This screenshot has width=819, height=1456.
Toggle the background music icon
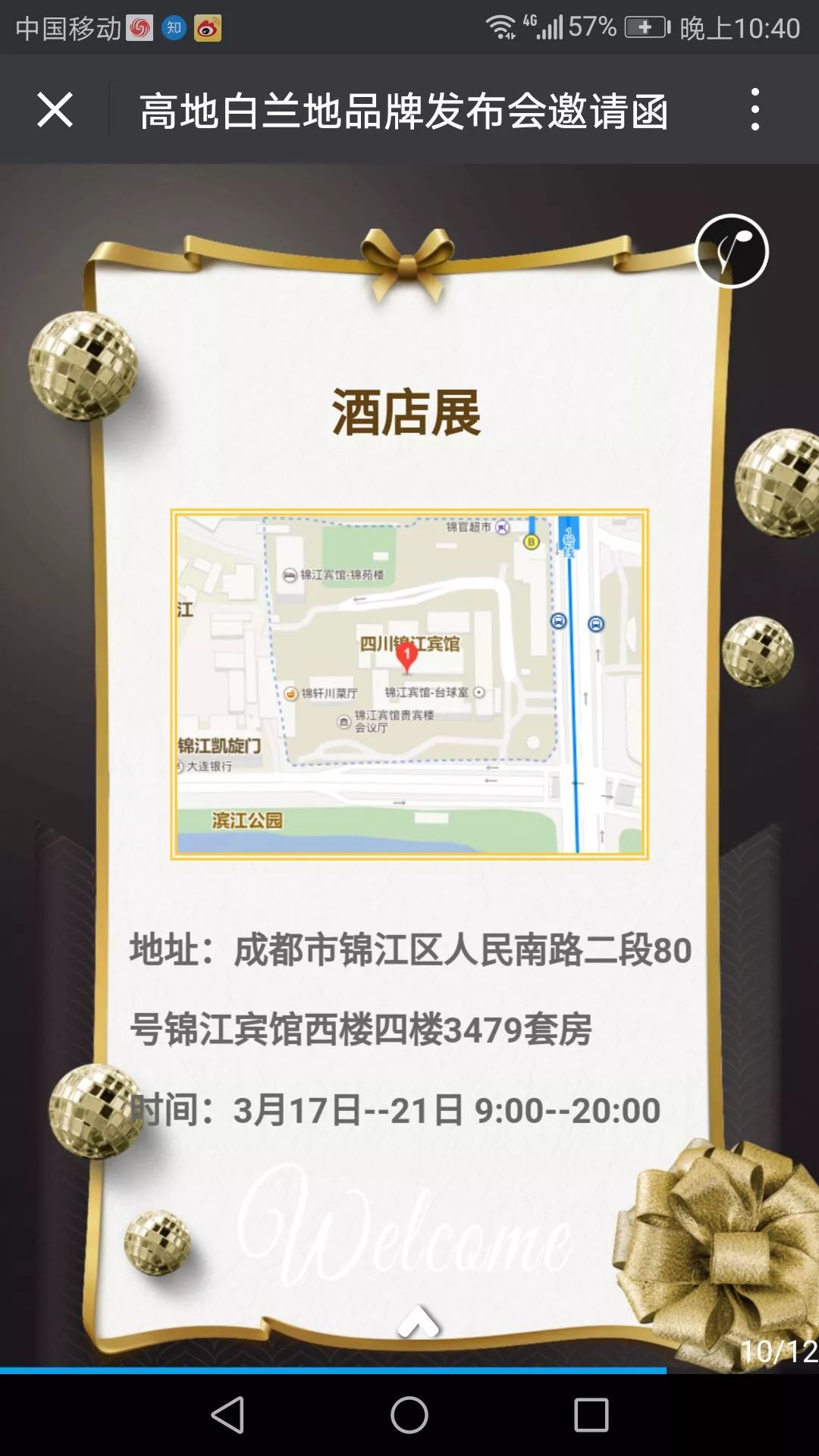pos(732,251)
